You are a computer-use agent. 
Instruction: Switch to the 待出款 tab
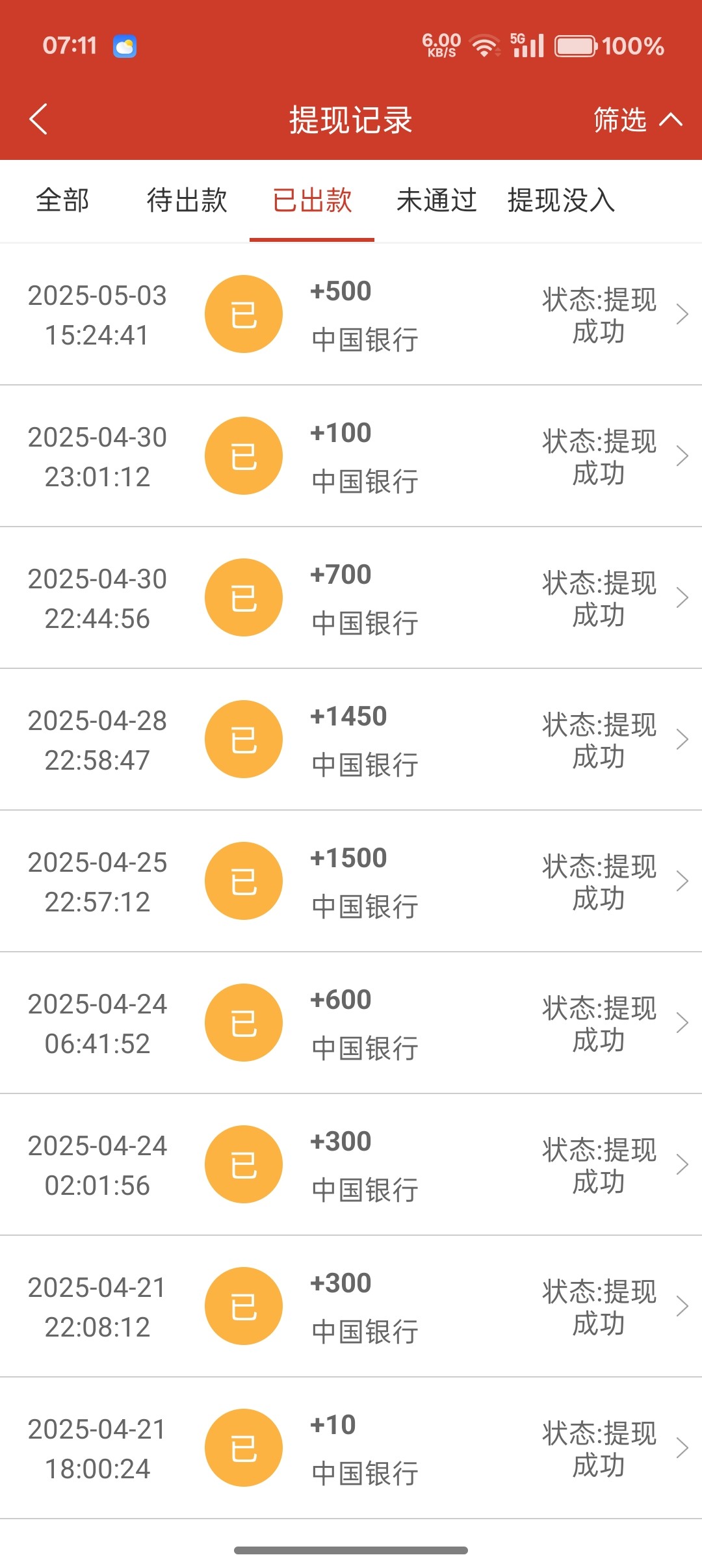tap(187, 200)
